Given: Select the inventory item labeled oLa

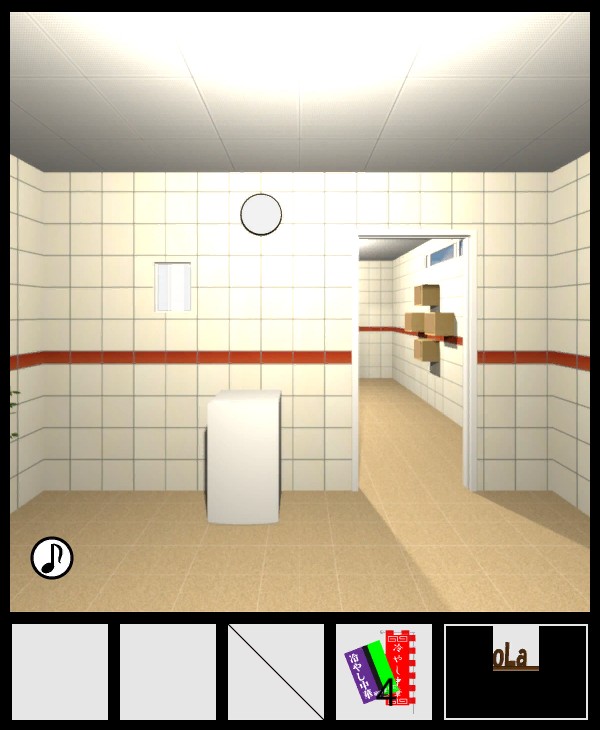Looking at the screenshot, I should (x=516, y=671).
